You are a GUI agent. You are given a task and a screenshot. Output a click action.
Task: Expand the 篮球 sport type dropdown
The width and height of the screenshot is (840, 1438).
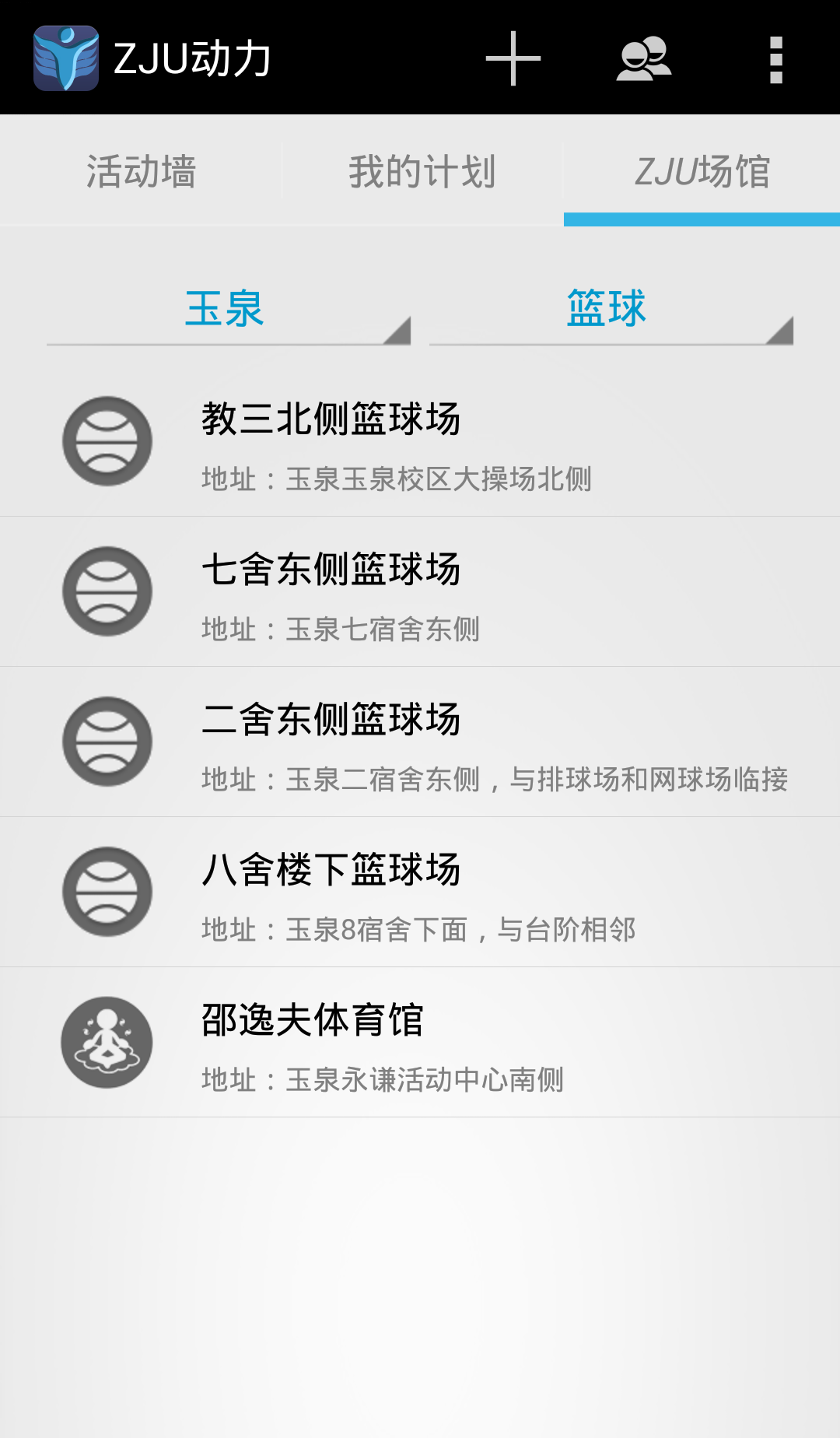click(x=611, y=309)
